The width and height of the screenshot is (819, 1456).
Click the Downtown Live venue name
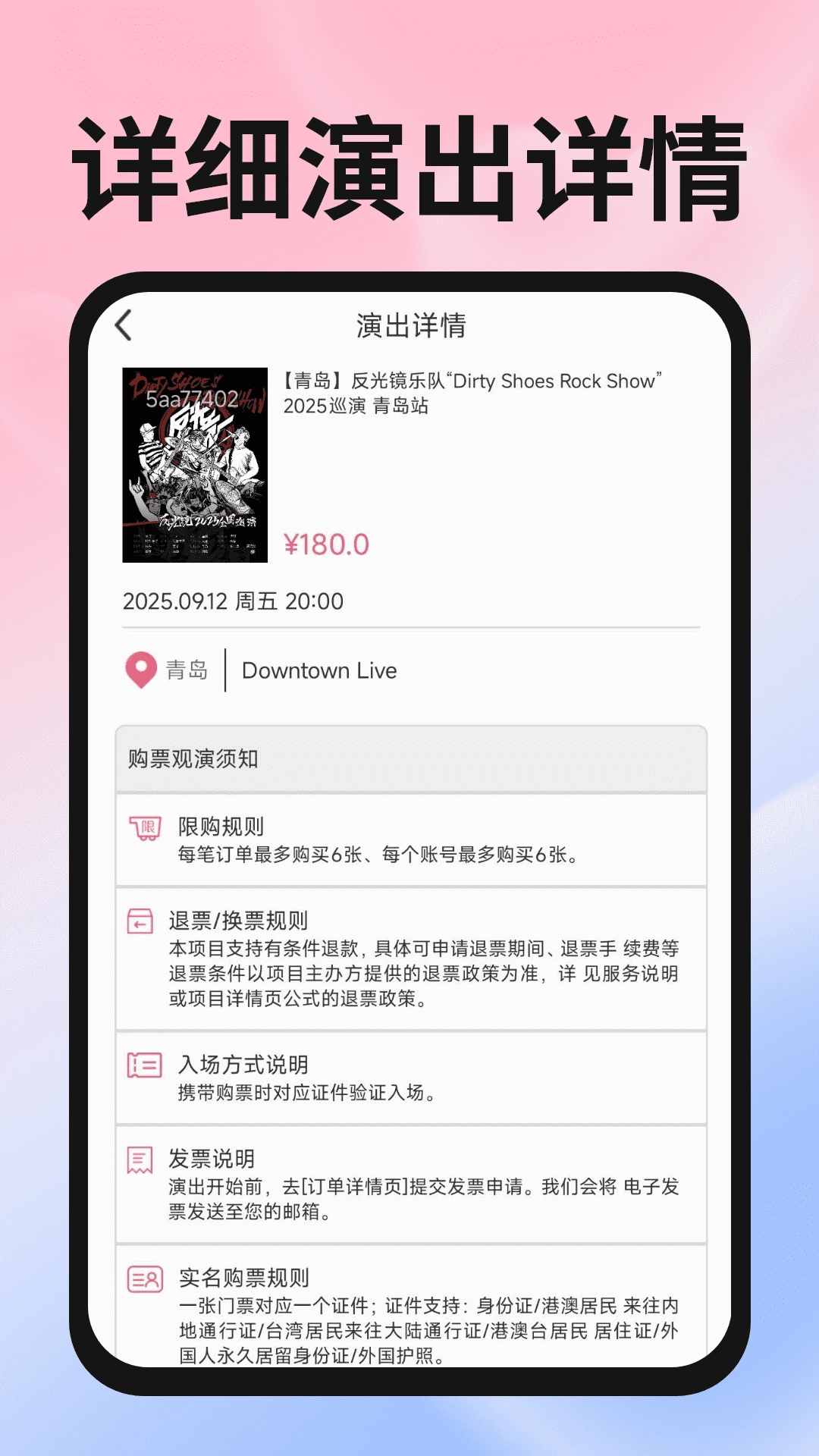pos(318,670)
